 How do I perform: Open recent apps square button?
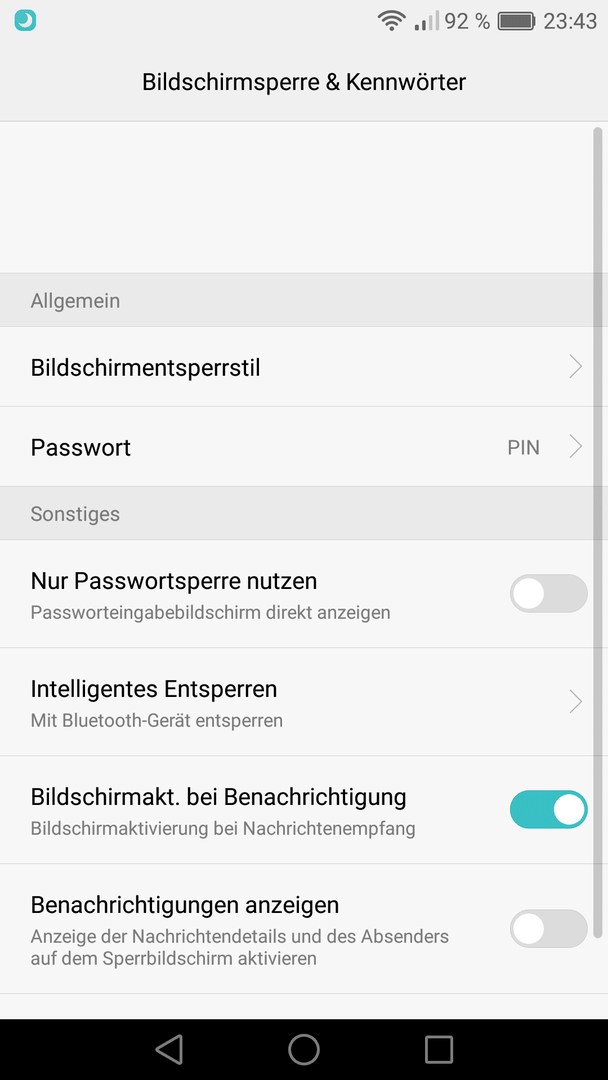click(439, 1049)
